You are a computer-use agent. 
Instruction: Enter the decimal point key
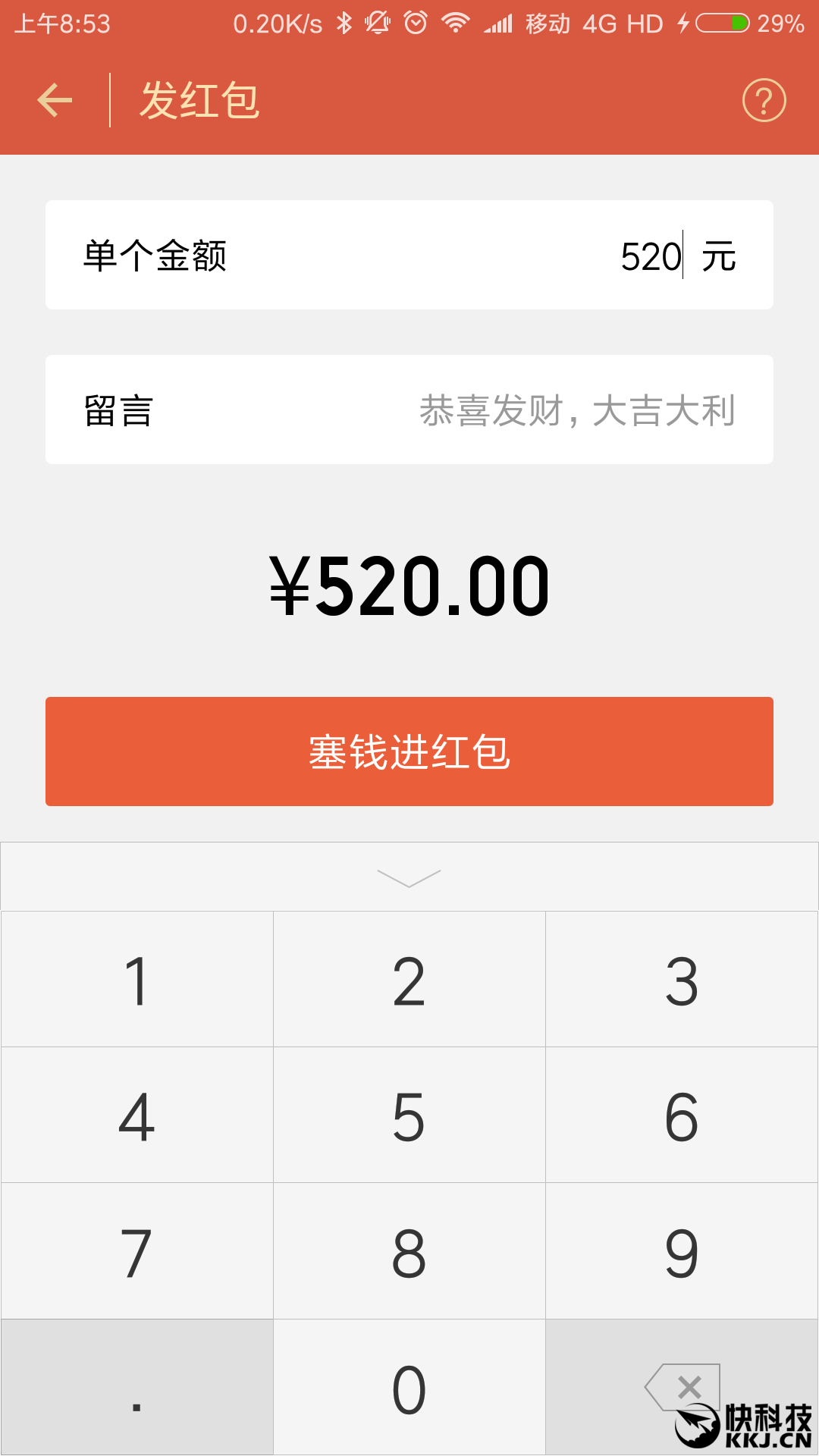[x=137, y=1389]
